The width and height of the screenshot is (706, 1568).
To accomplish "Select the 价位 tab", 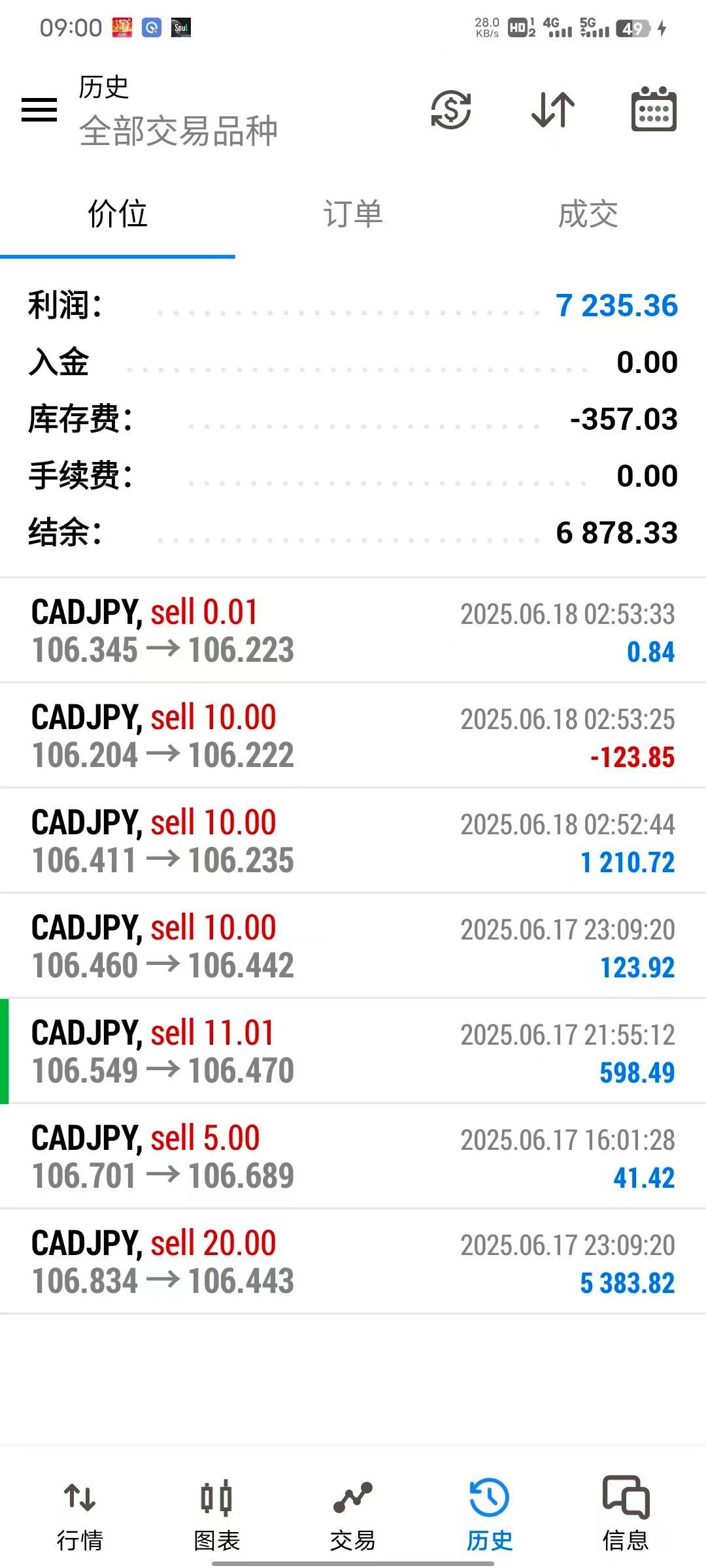I will tap(118, 214).
